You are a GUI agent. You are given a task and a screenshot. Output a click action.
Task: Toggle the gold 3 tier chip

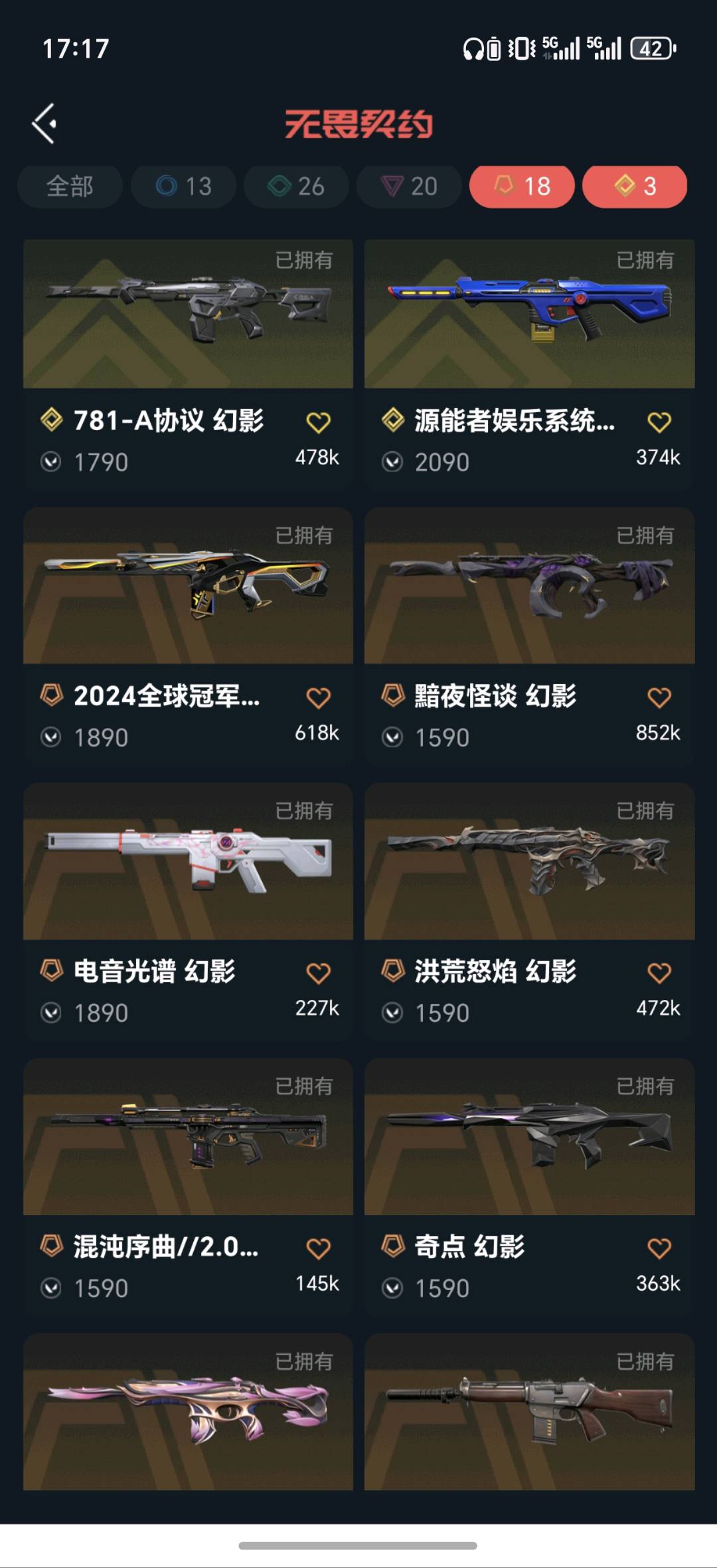tap(635, 186)
